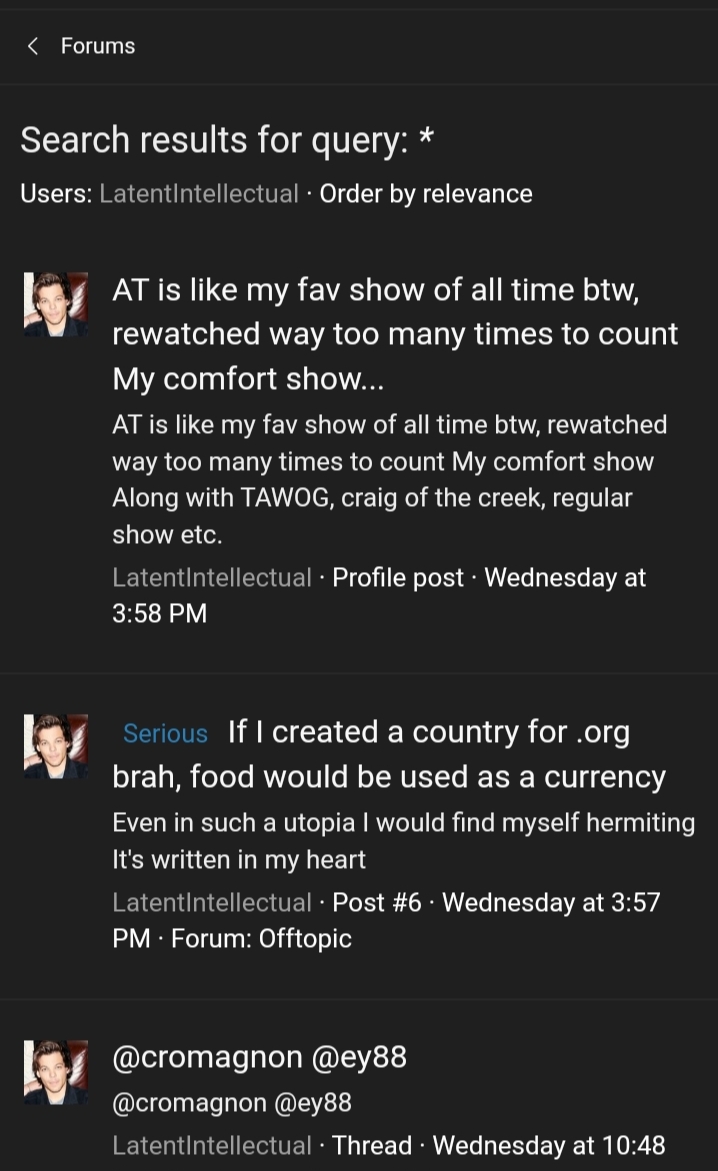This screenshot has height=1171, width=718.
Task: Open the 'AT is like my fav show' profile post
Action: tap(395, 334)
